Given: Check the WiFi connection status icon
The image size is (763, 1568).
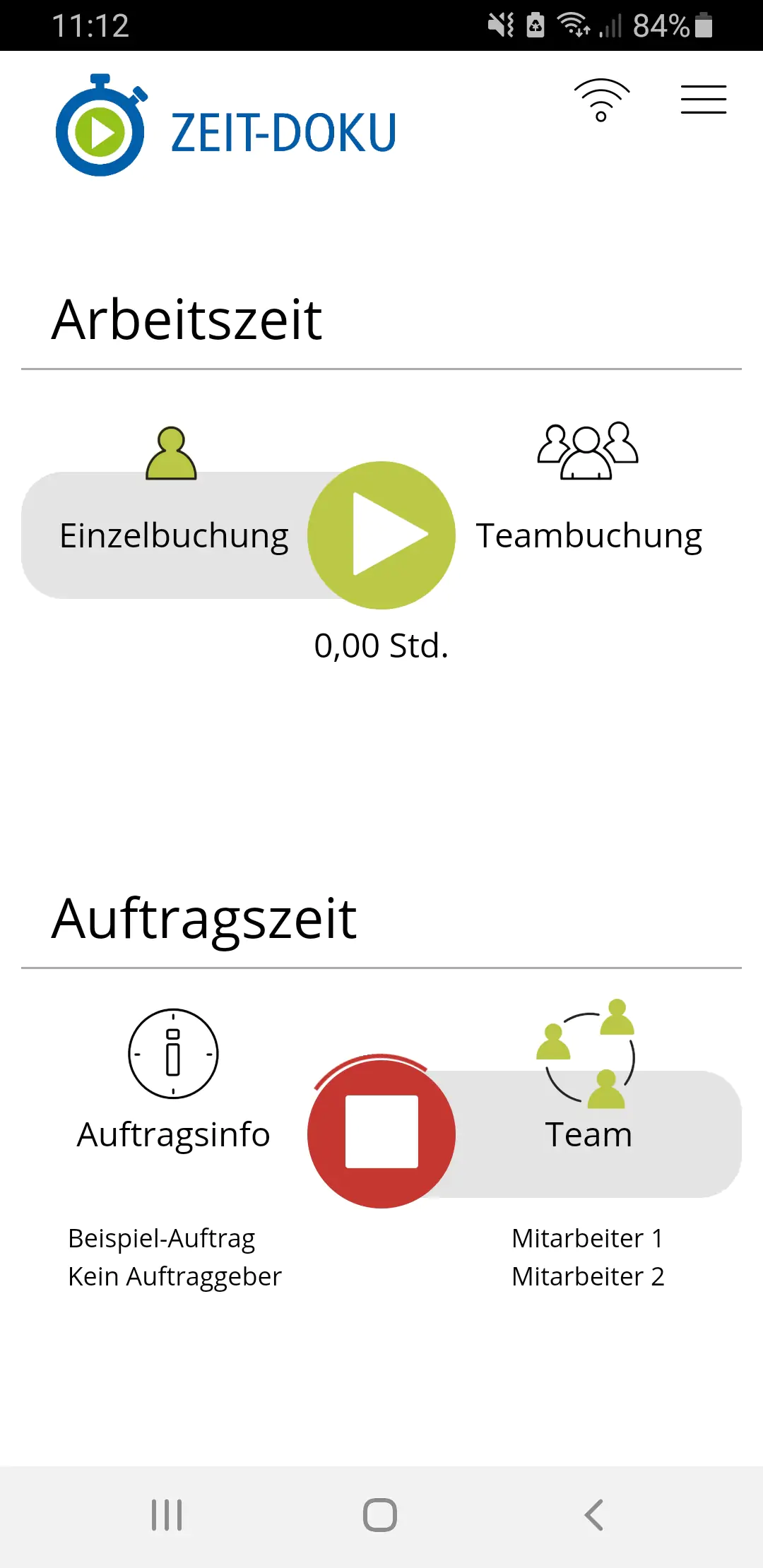Looking at the screenshot, I should point(602,99).
